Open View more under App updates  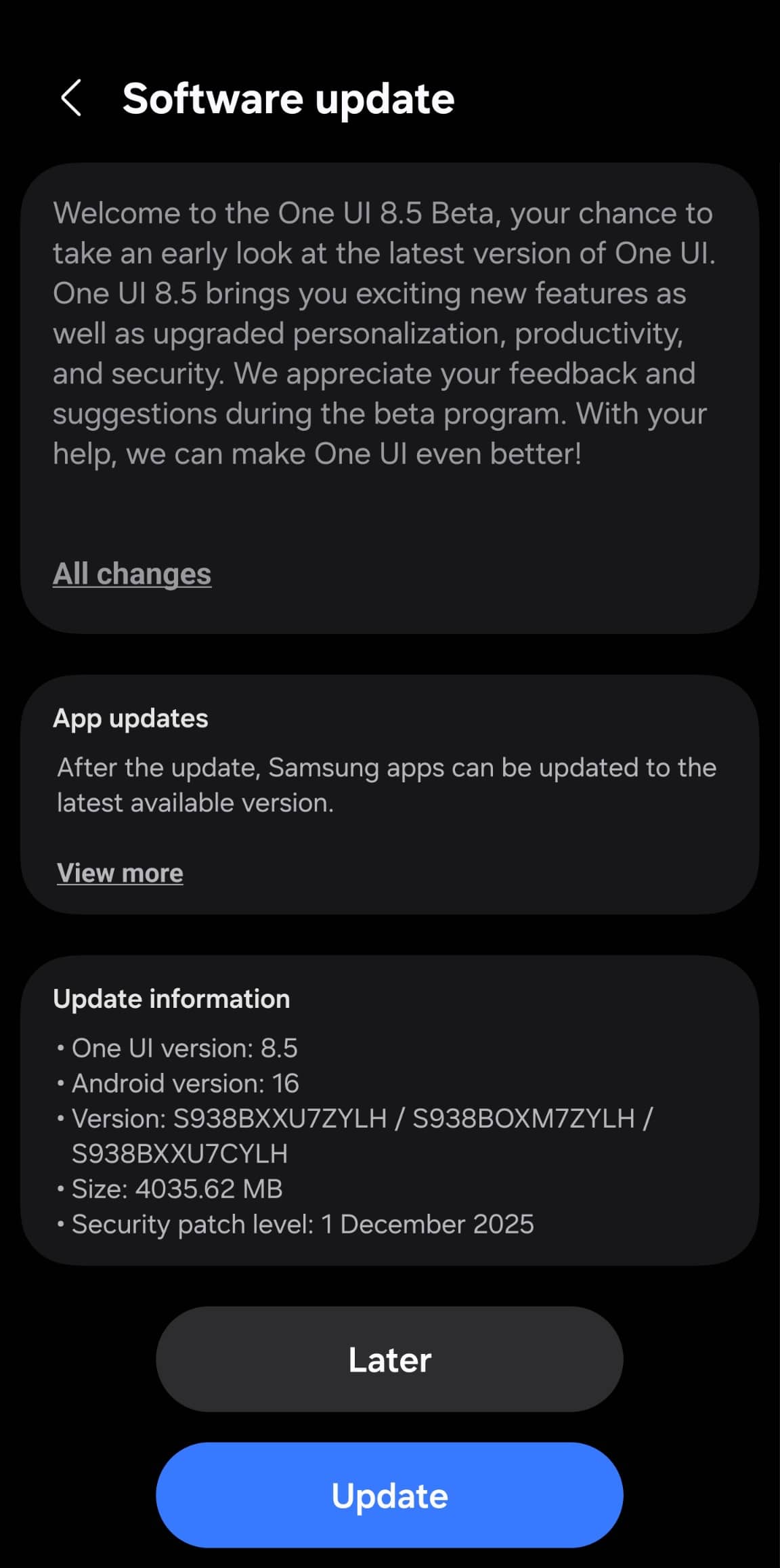(120, 873)
